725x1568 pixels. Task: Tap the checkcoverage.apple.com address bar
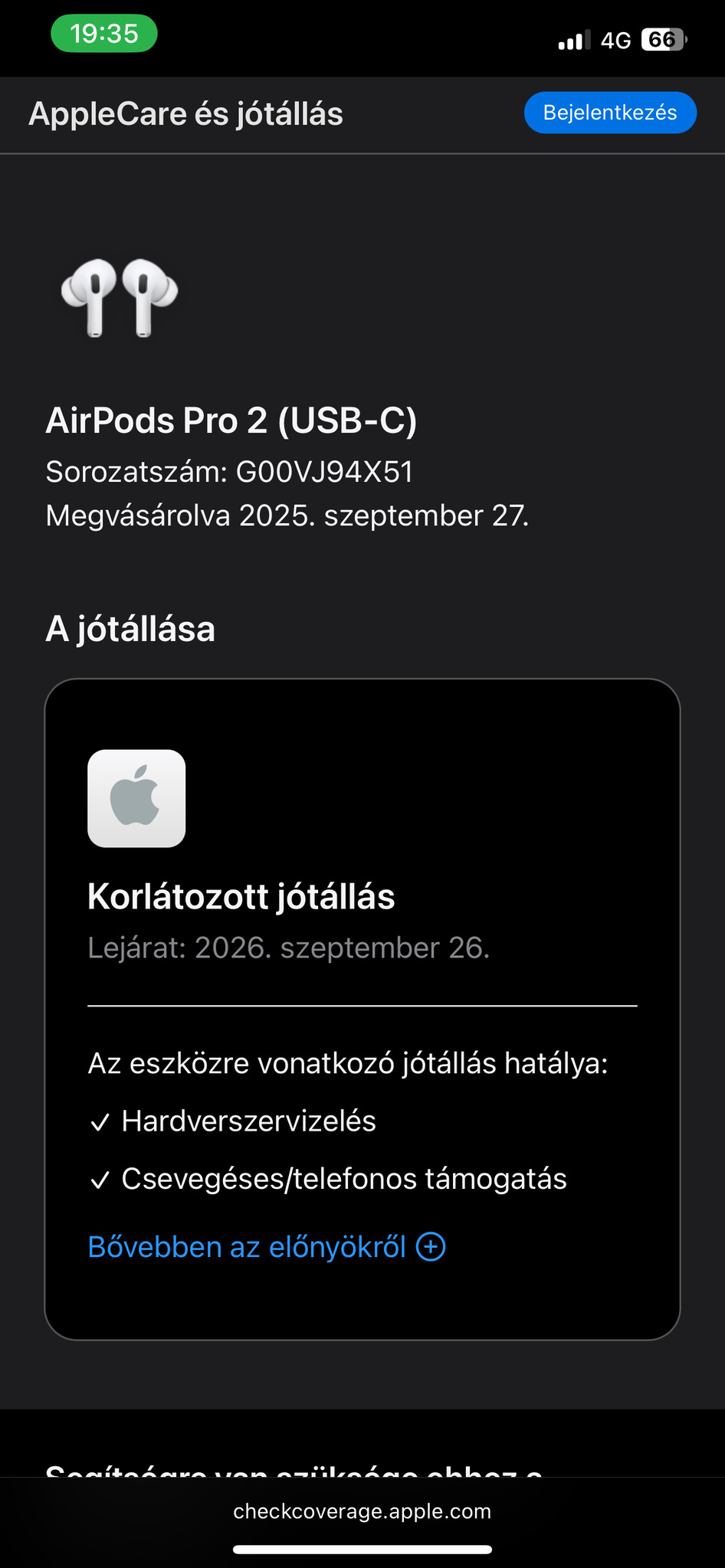(x=362, y=1511)
